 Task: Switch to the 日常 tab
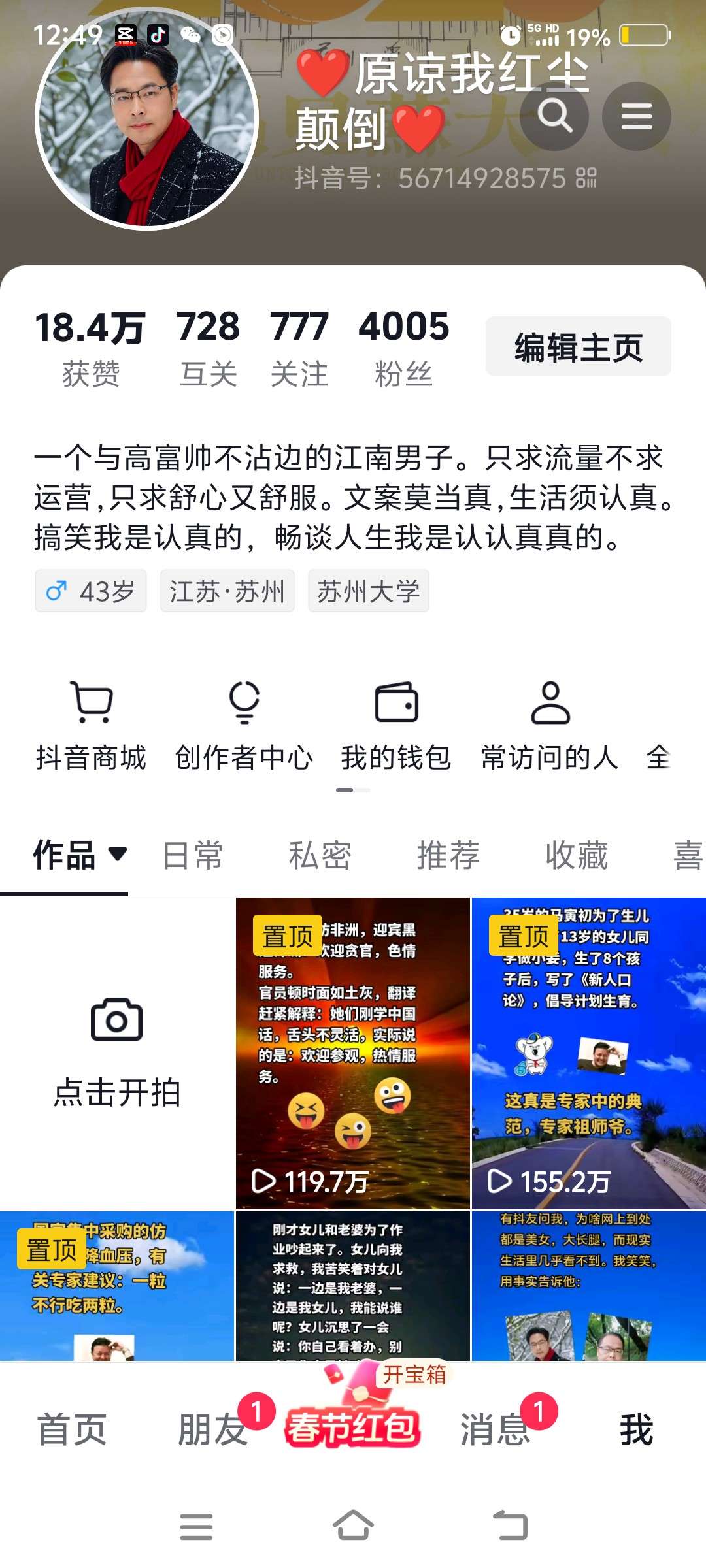pos(193,855)
